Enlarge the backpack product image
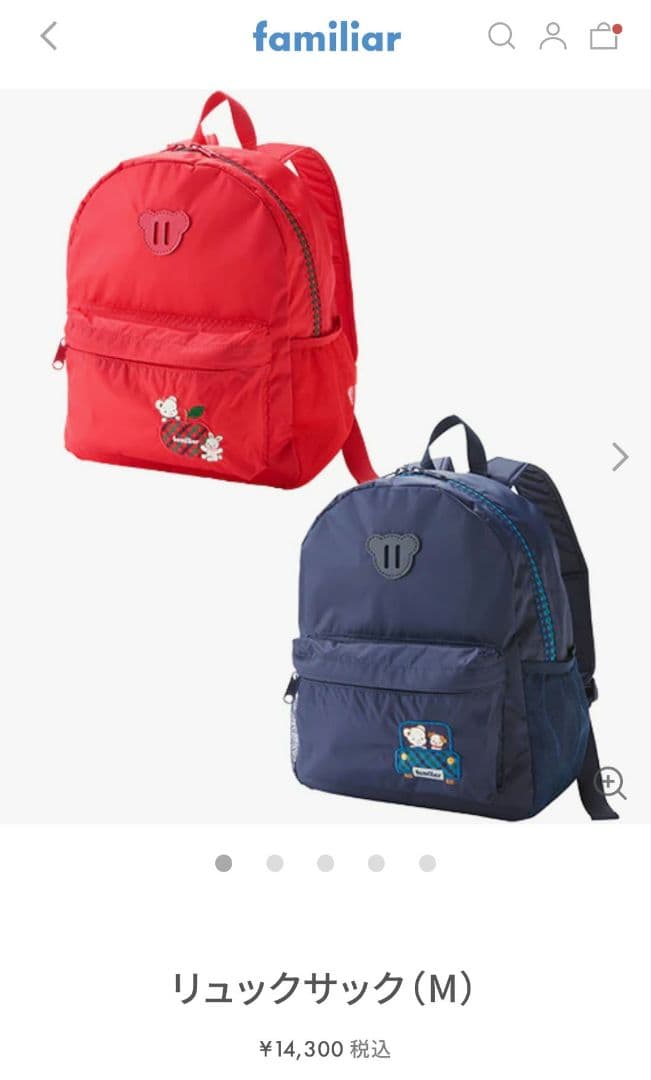This screenshot has width=651, height=1080. tap(609, 783)
